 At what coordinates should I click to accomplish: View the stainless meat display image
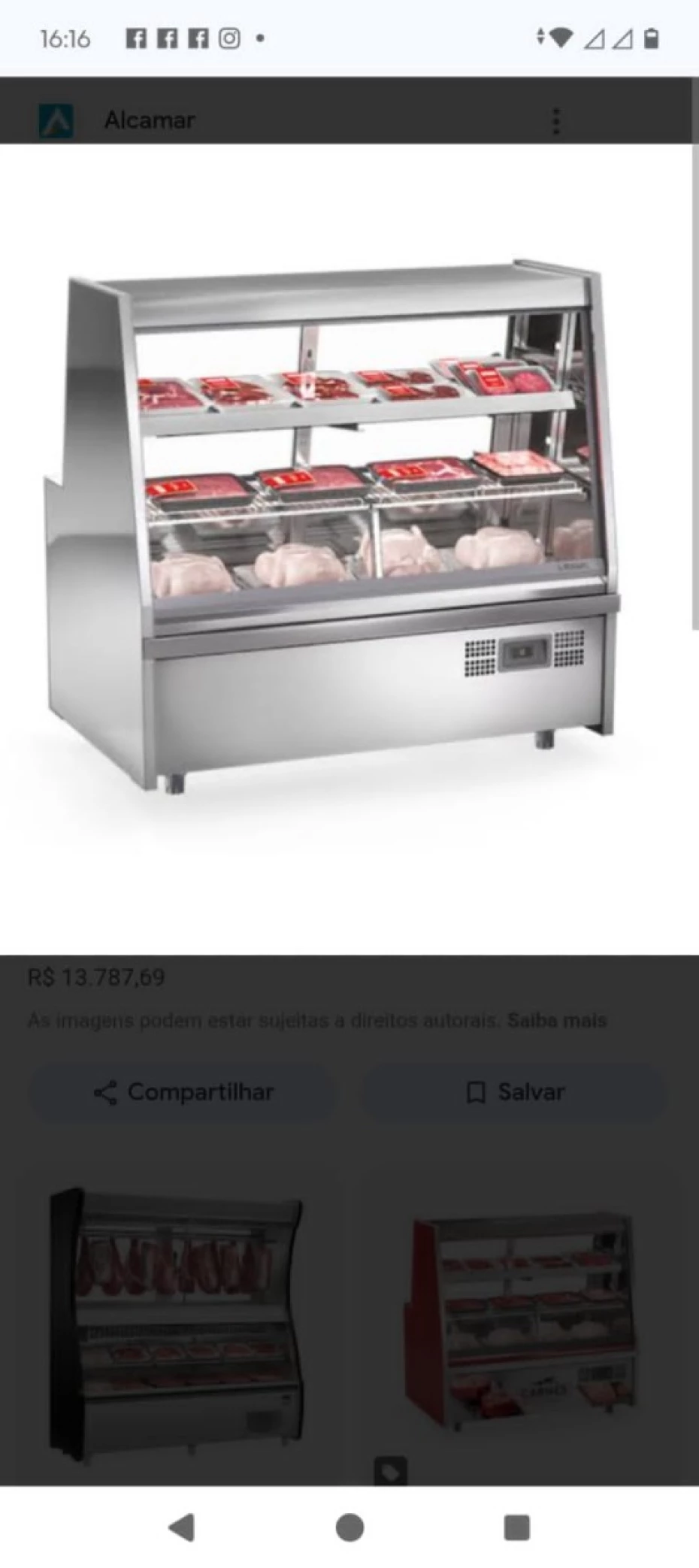tap(336, 525)
